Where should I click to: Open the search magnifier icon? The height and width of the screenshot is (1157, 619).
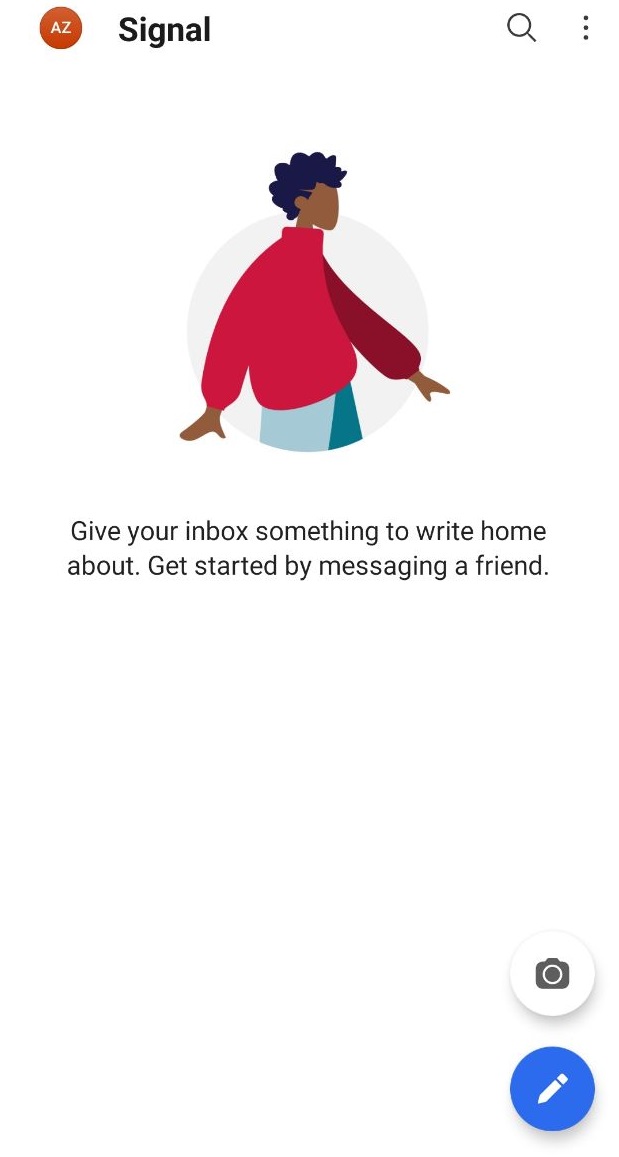[x=521, y=29]
